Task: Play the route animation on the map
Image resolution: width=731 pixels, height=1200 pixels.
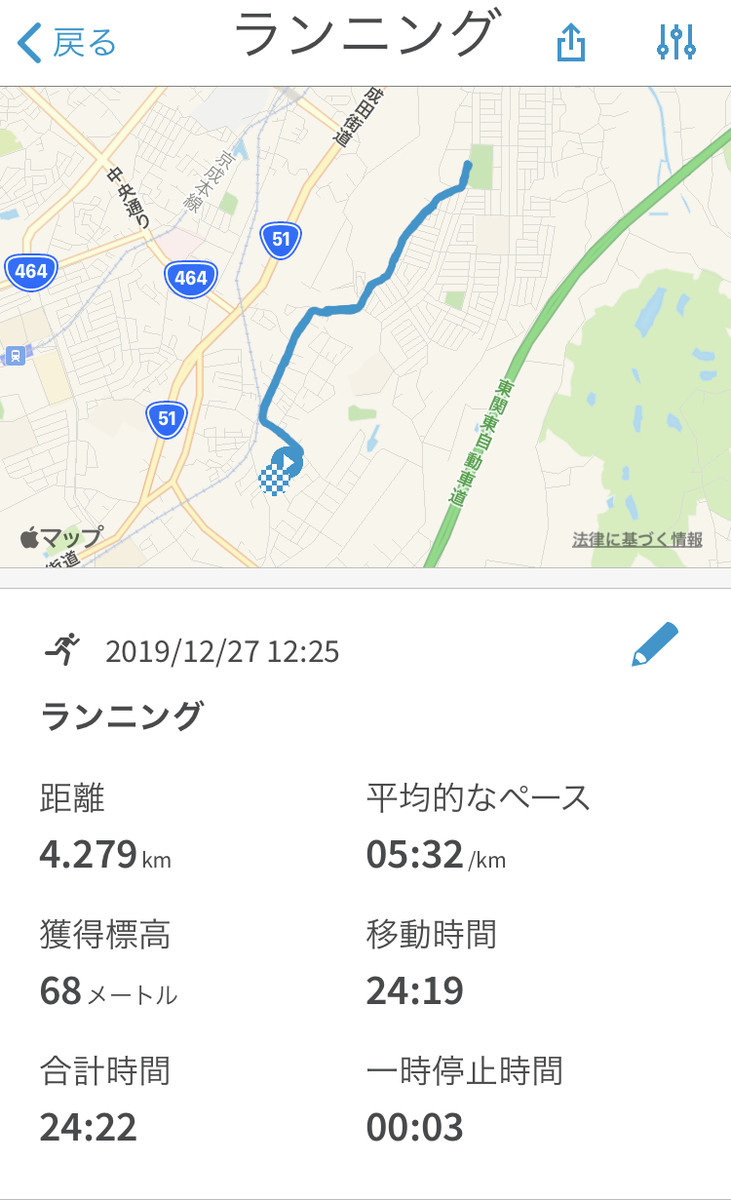Action: point(288,463)
